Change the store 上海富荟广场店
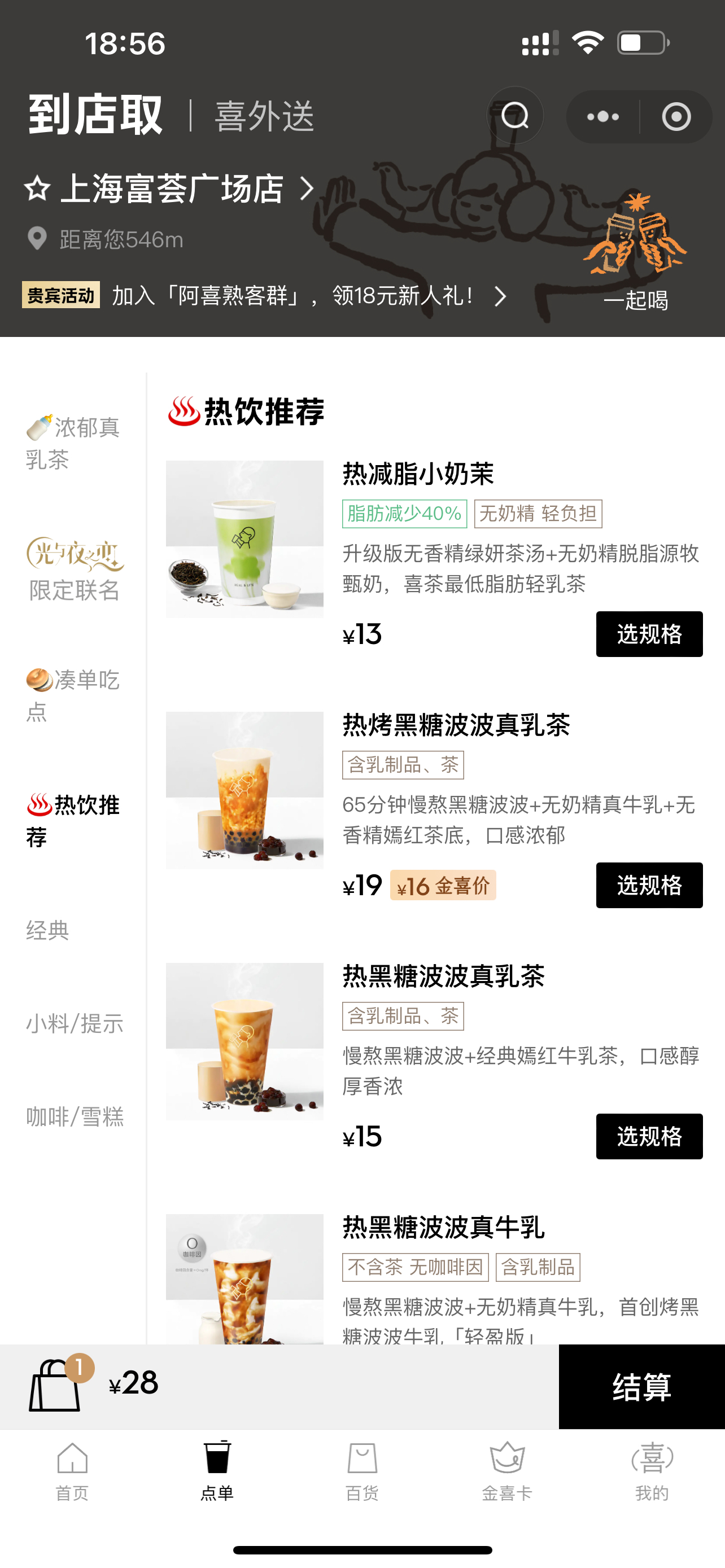The height and width of the screenshot is (1568, 725). tap(172, 189)
